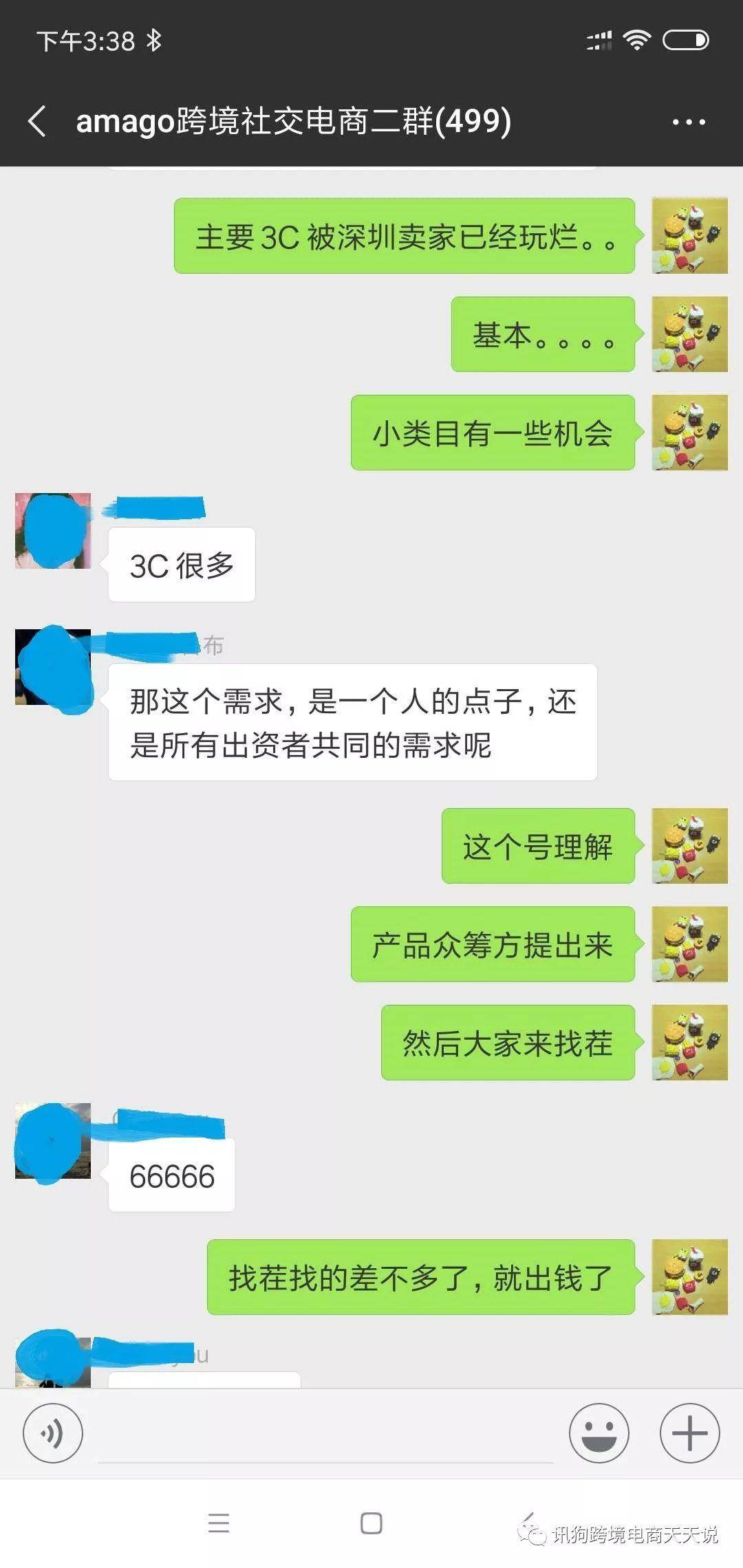Switch to voice message input
Image resolution: width=743 pixels, height=1568 pixels.
tap(53, 1433)
